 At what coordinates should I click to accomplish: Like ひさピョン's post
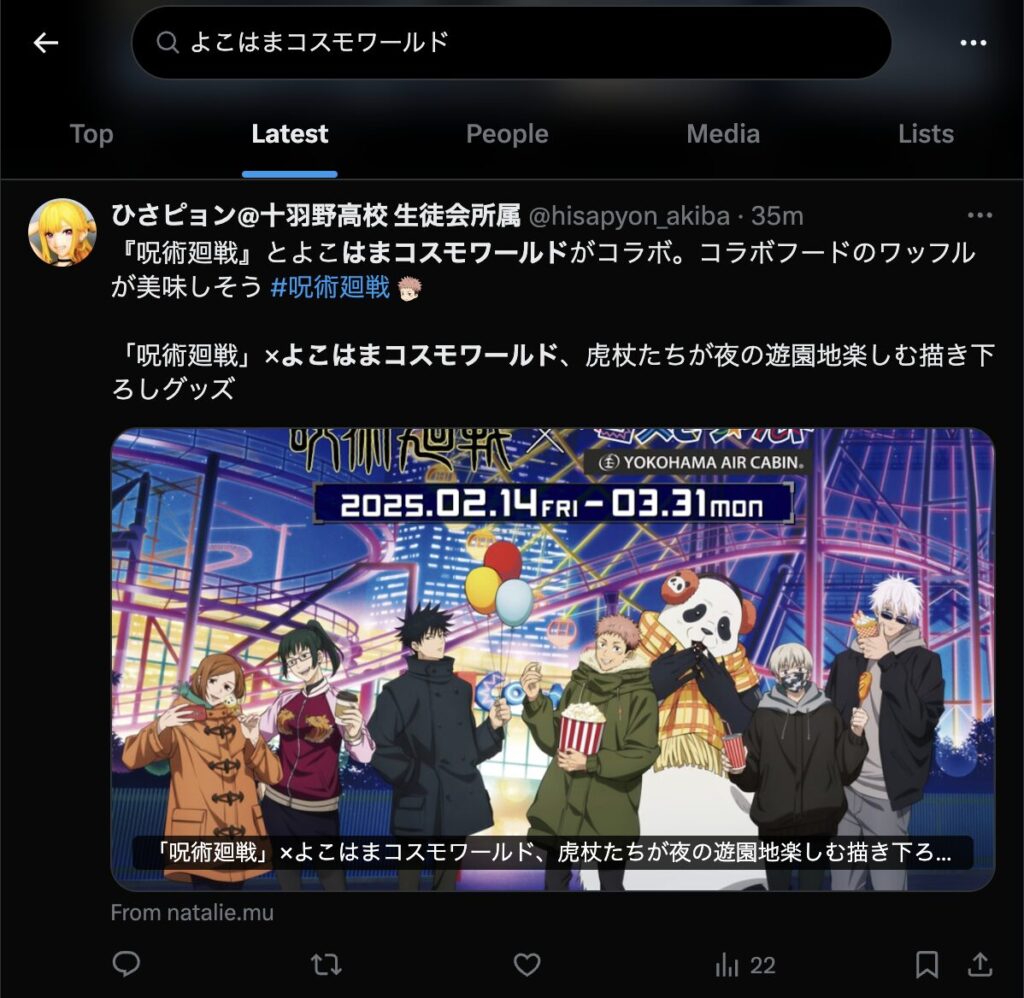click(526, 964)
